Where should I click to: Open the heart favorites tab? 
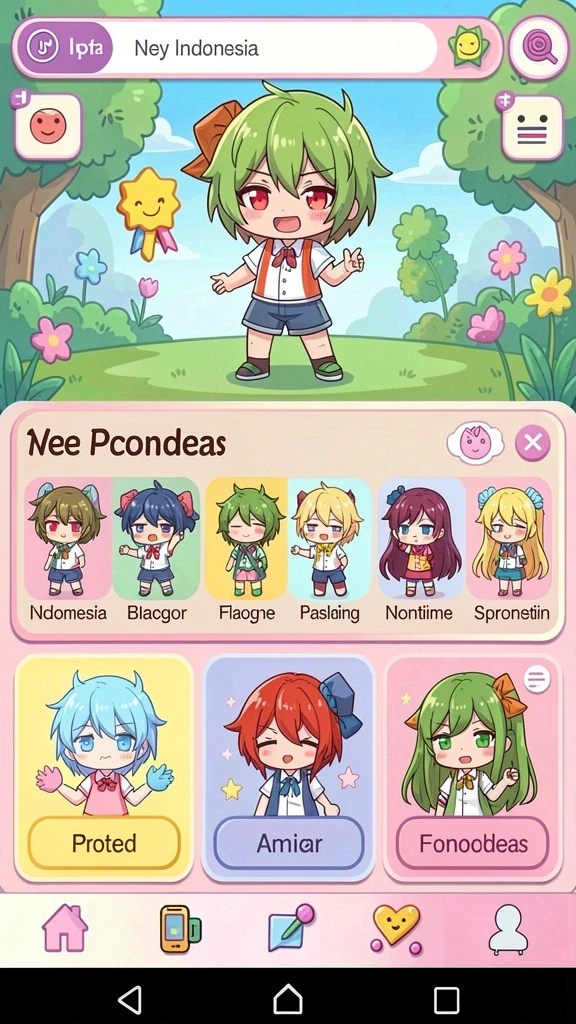(396, 929)
